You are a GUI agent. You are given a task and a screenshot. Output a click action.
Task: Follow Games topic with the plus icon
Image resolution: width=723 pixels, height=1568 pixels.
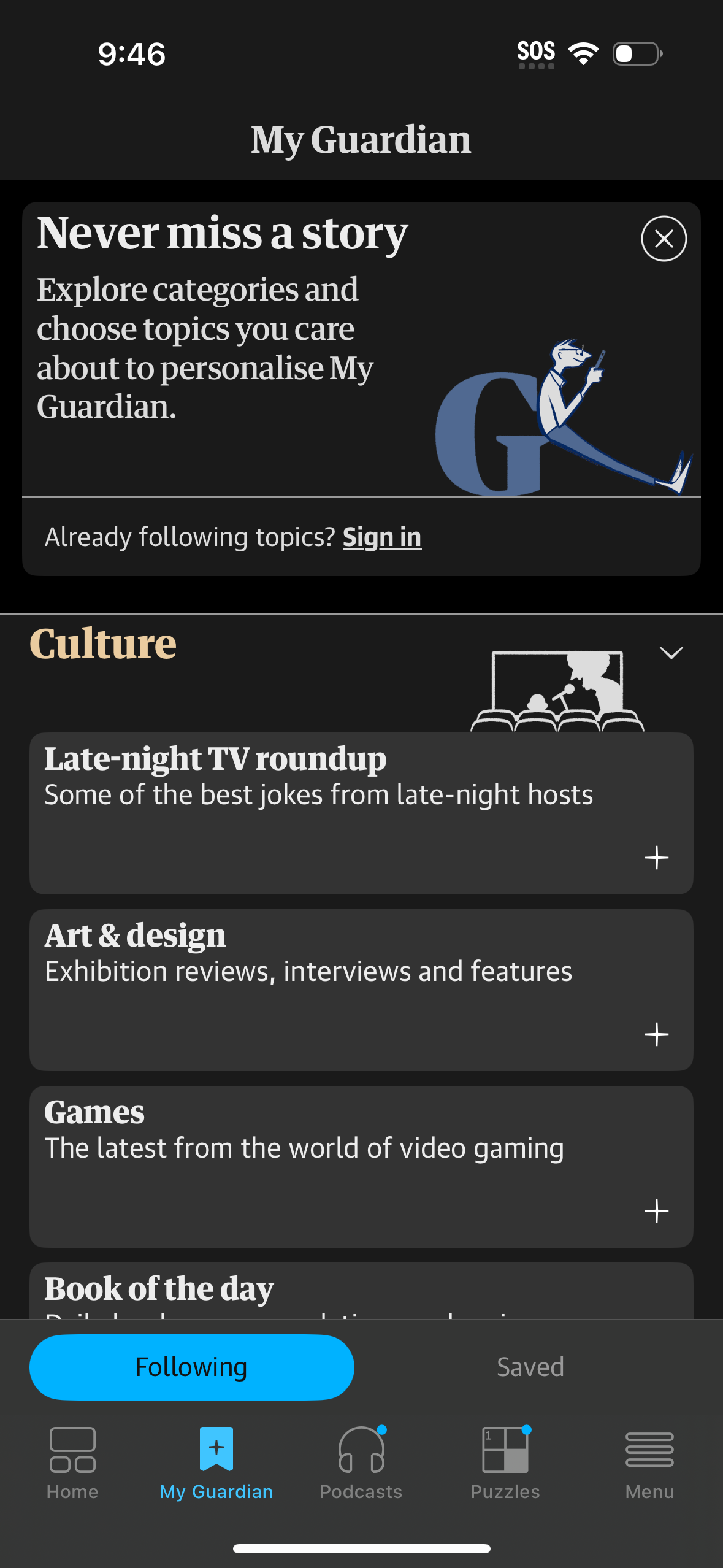click(x=657, y=1210)
